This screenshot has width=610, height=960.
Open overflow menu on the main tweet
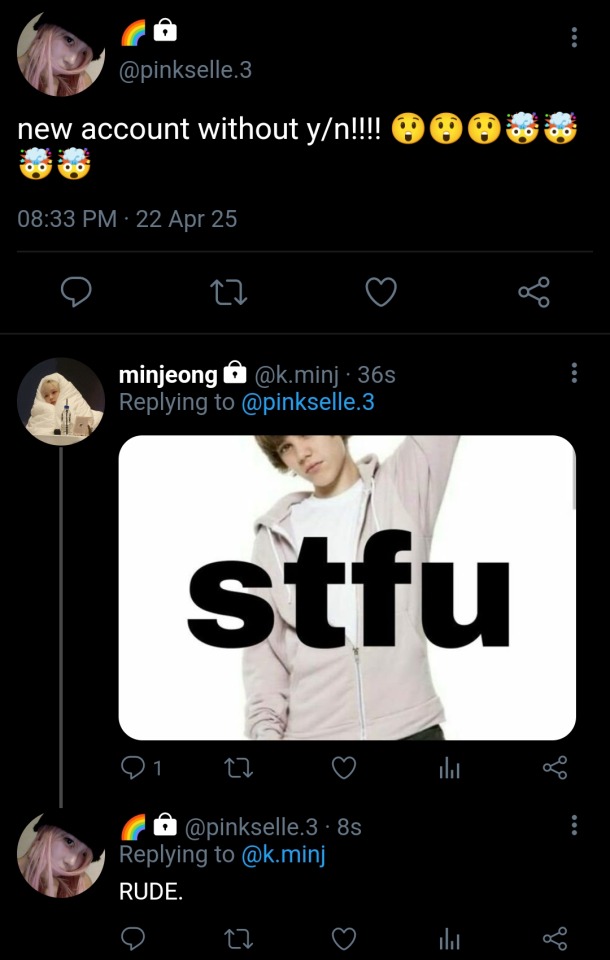click(574, 38)
